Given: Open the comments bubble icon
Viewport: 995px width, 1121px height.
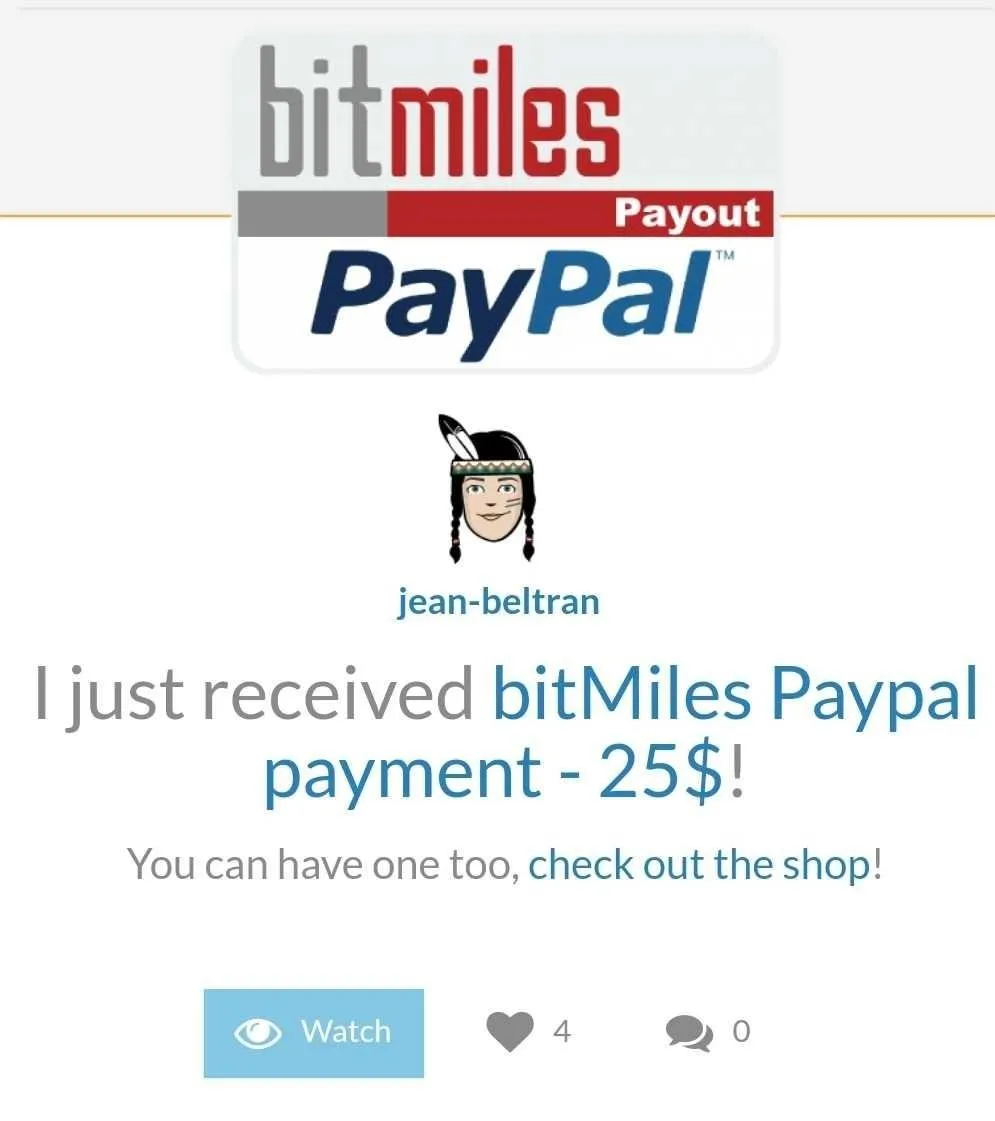Looking at the screenshot, I should coord(689,1032).
